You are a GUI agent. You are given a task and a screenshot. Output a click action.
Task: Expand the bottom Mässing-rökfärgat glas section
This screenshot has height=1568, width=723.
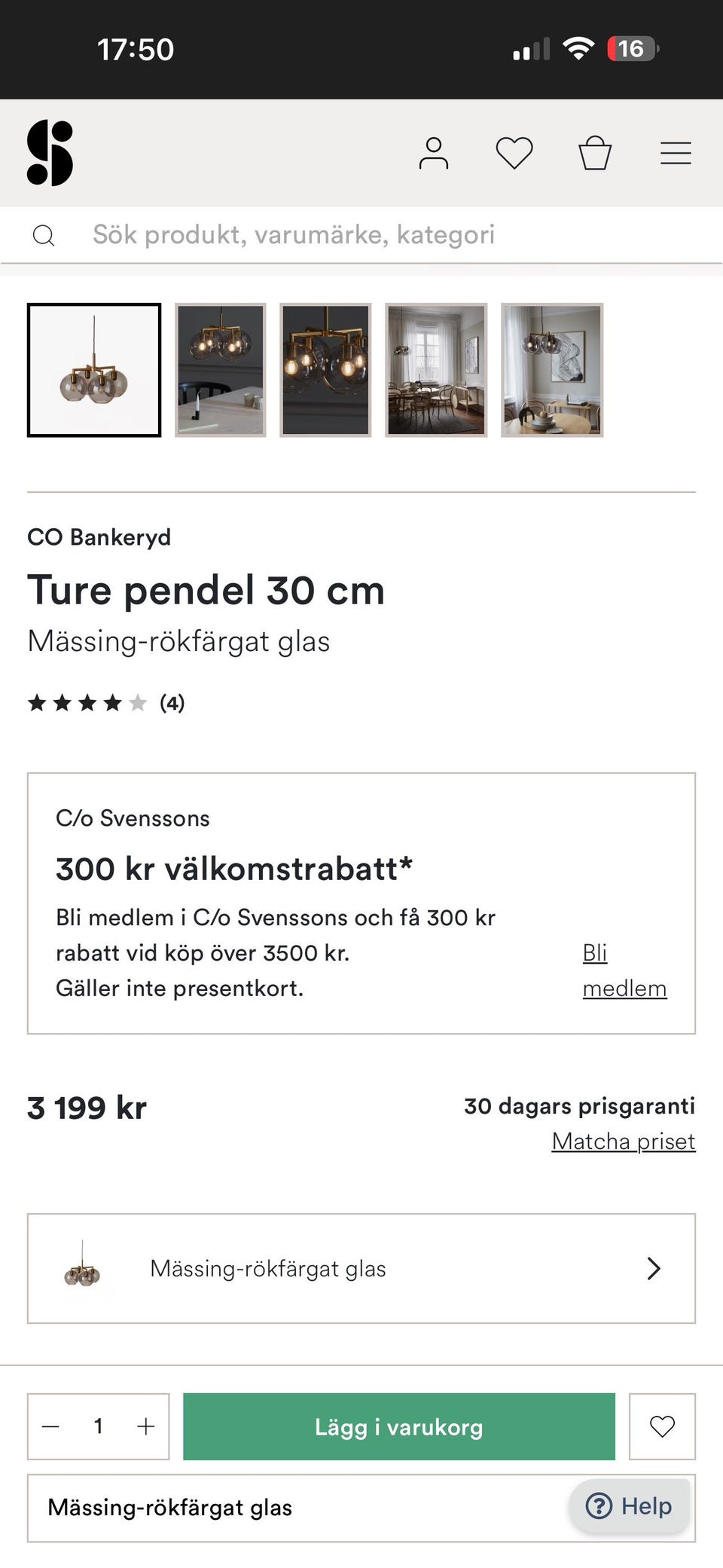coord(169,1508)
